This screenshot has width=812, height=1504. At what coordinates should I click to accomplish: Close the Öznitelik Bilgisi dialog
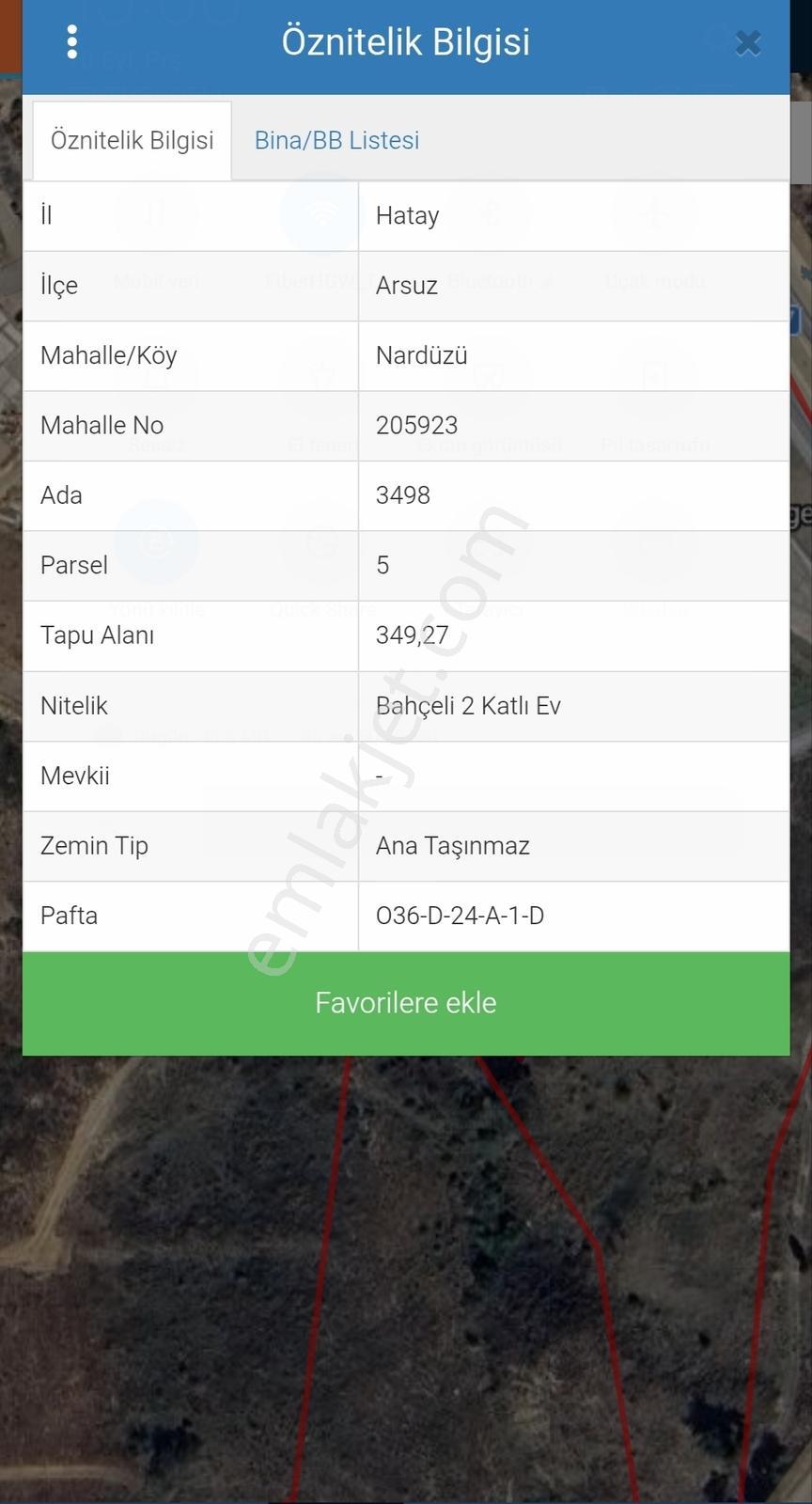tap(748, 42)
